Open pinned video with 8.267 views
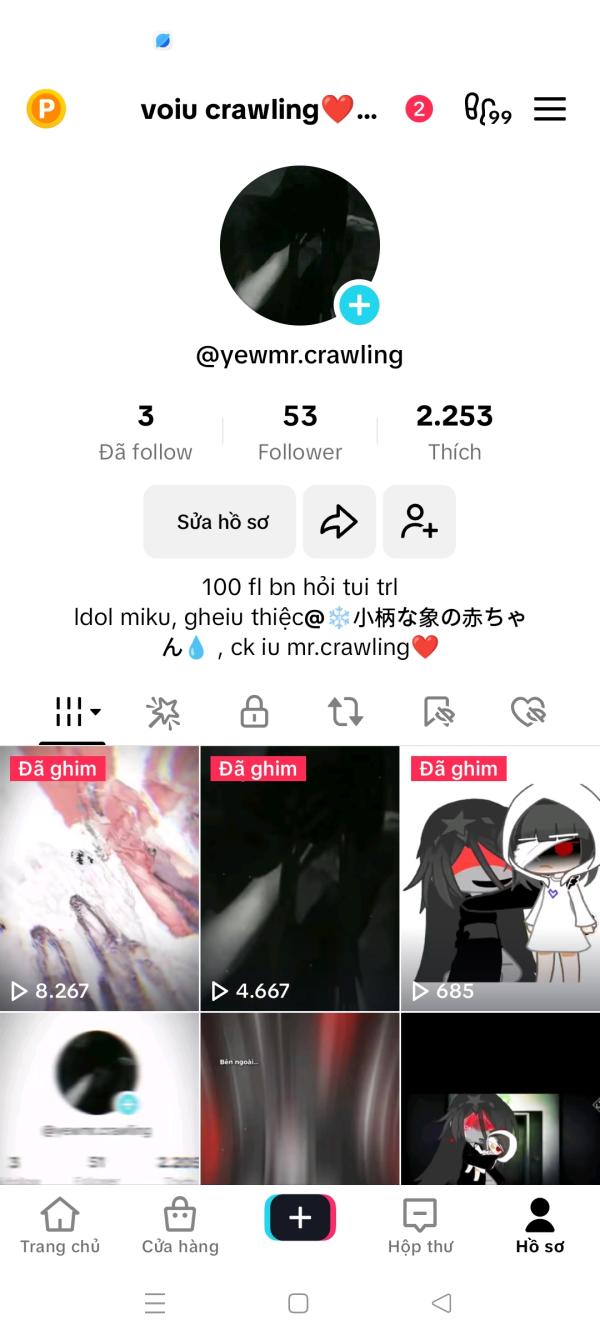This screenshot has height=1340, width=600. click(99, 878)
